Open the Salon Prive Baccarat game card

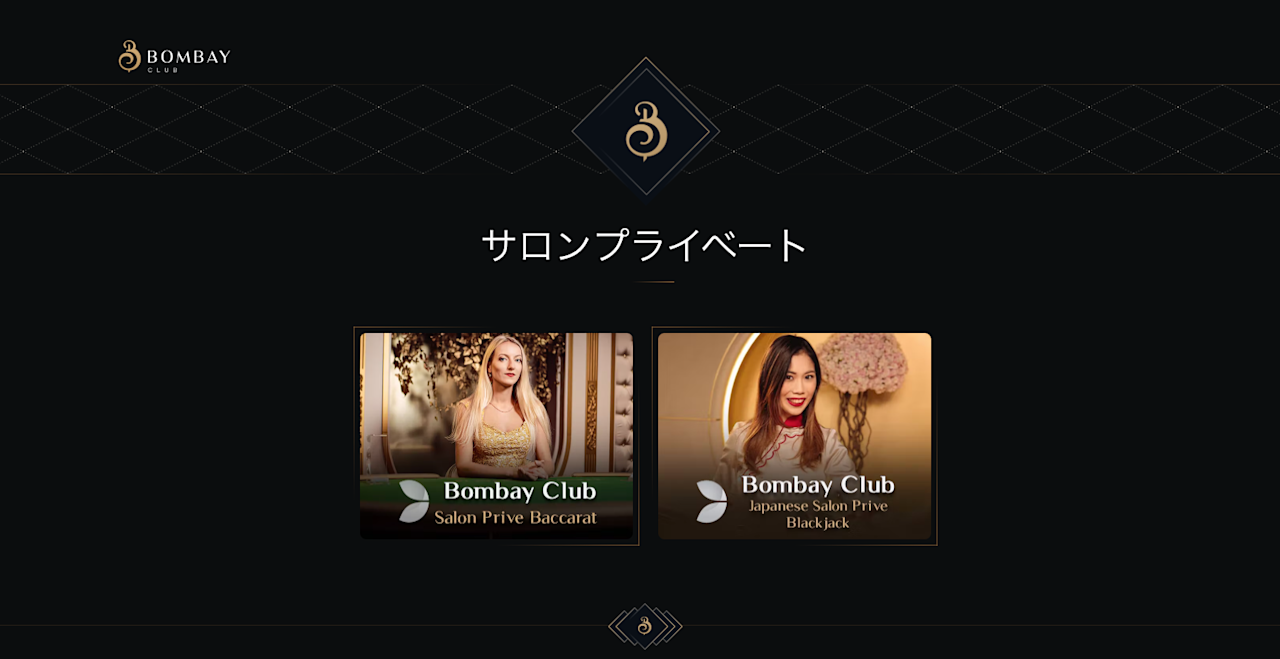(496, 436)
